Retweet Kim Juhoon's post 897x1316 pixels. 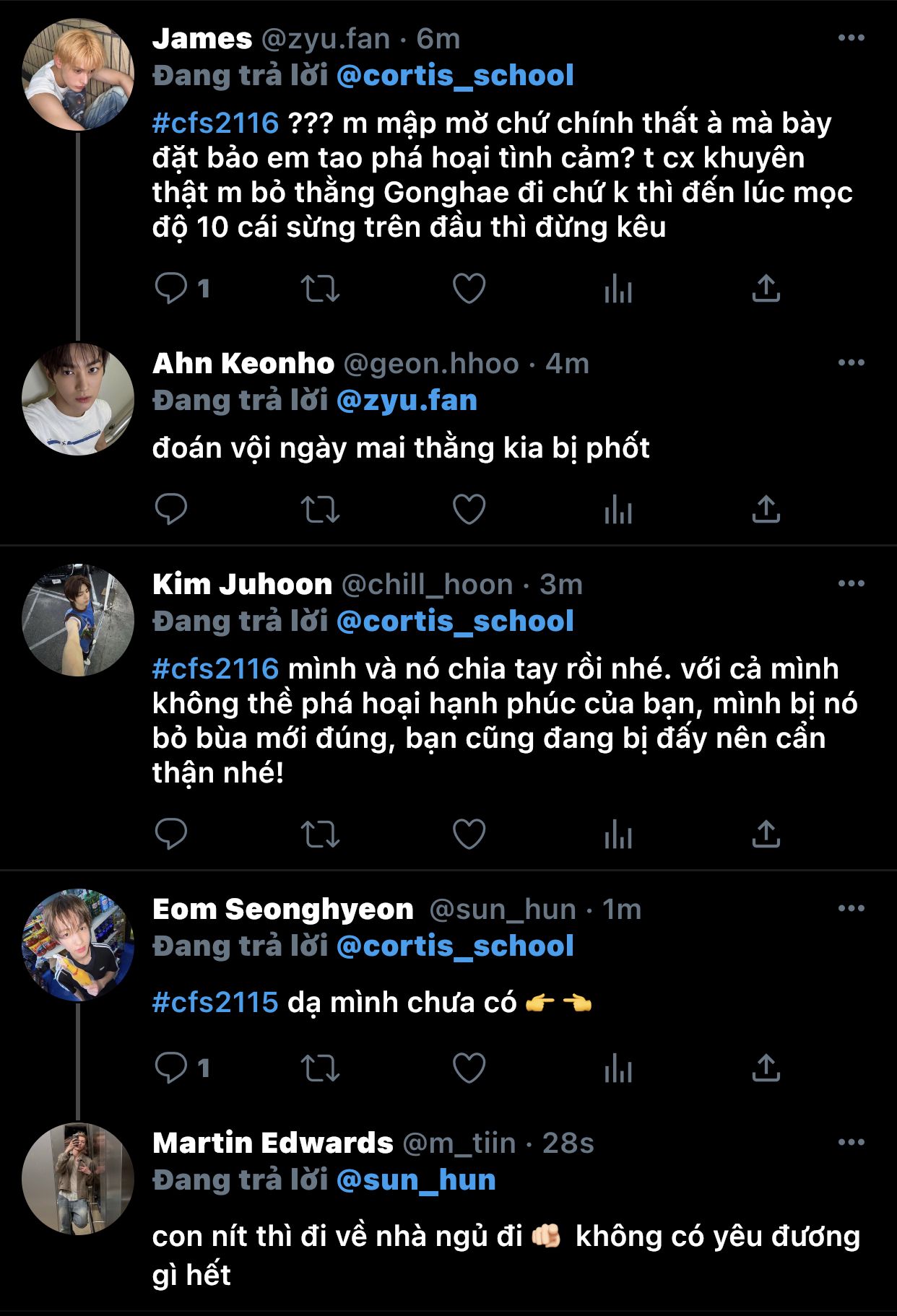coord(320,835)
